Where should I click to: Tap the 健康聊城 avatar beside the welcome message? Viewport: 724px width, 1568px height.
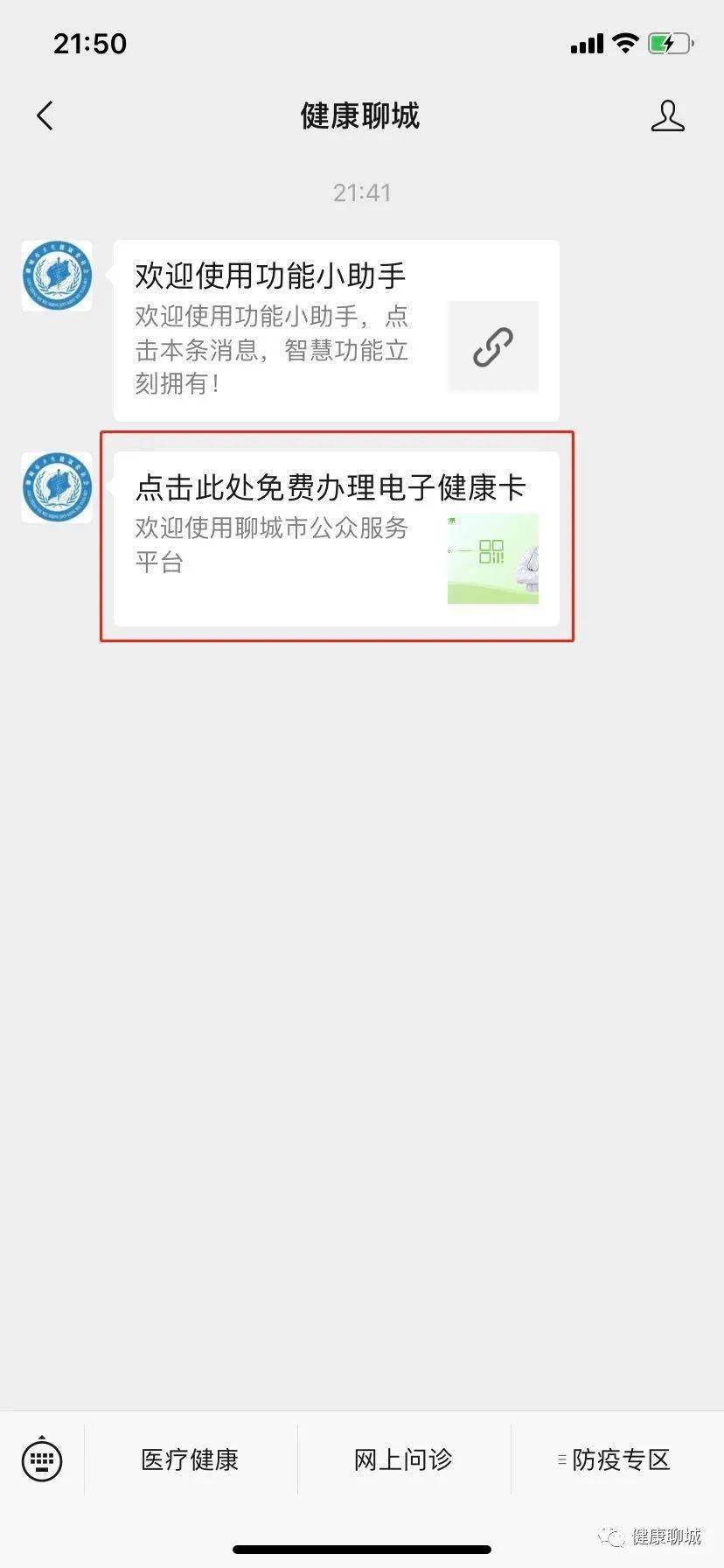pyautogui.click(x=57, y=276)
